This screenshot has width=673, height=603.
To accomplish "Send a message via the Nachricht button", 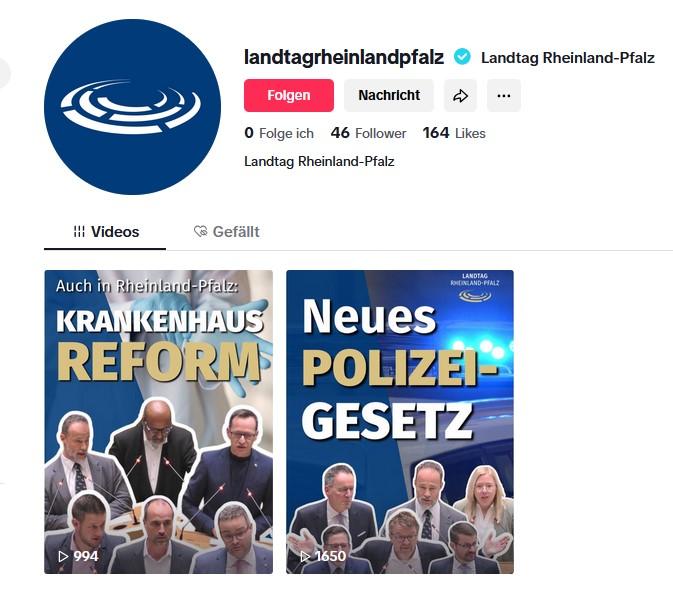I will (x=389, y=96).
